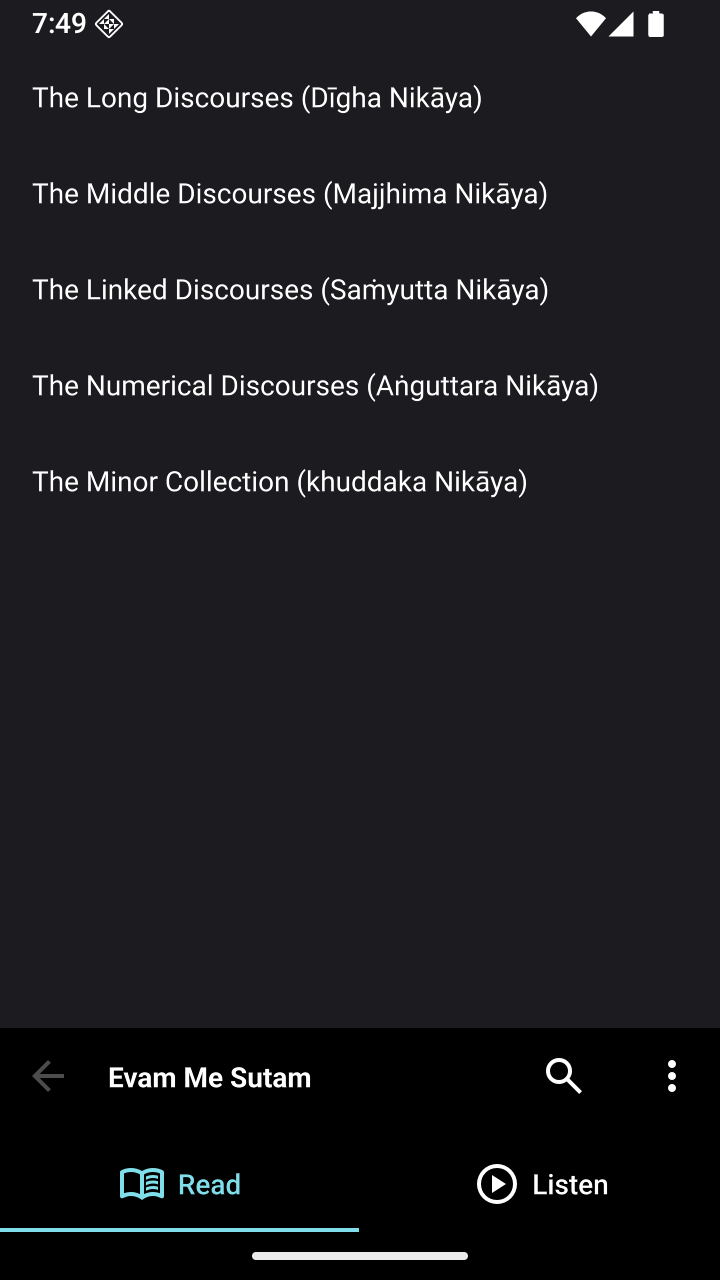720x1280 pixels.
Task: Select The Minor Collection (khuddaka Nikāya)
Action: [280, 482]
